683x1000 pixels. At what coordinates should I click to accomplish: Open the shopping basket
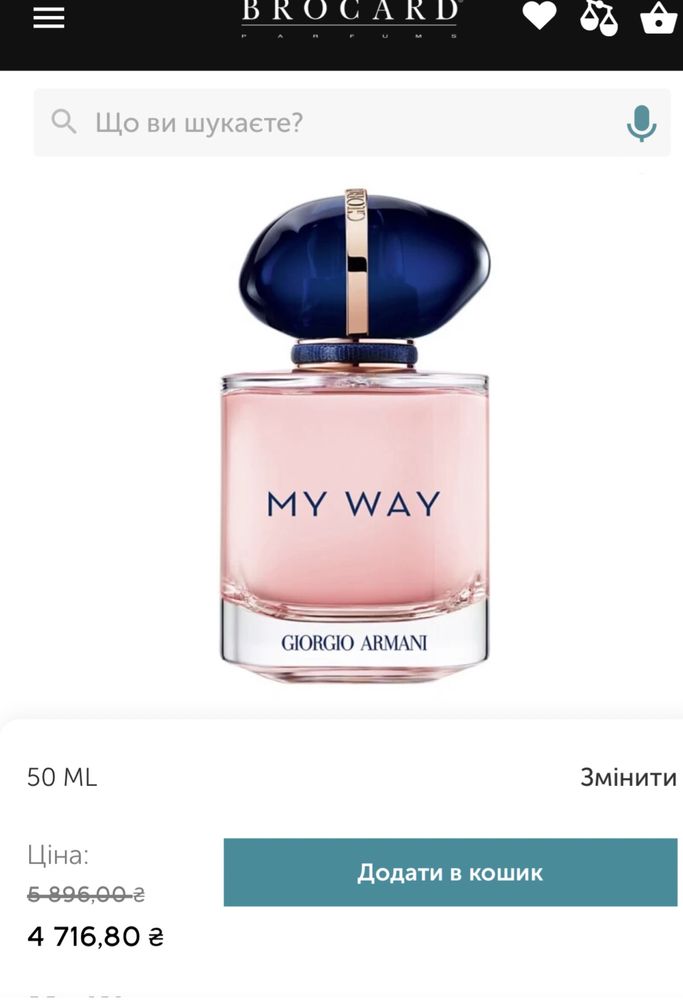coord(659,16)
